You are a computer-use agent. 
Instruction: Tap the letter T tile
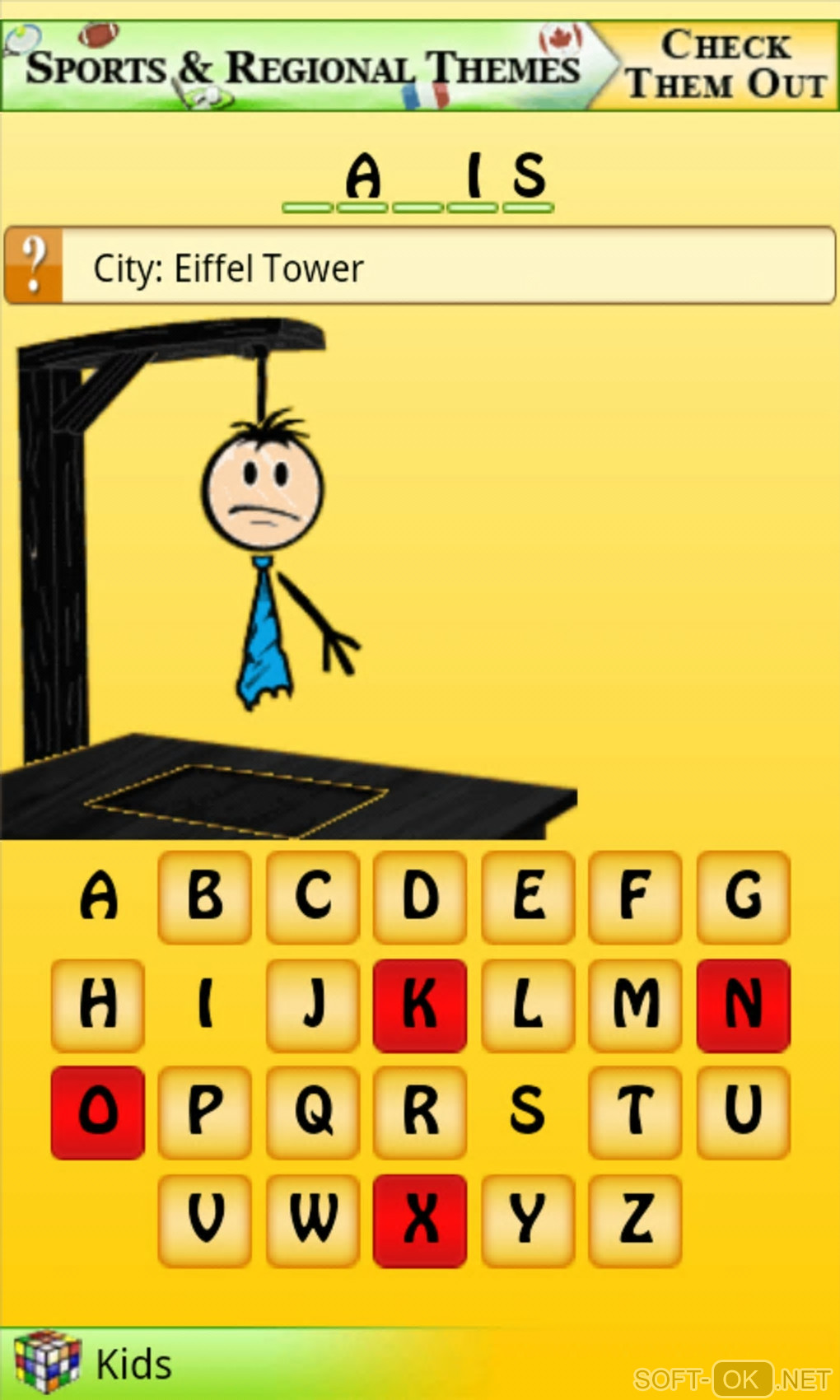[635, 1112]
